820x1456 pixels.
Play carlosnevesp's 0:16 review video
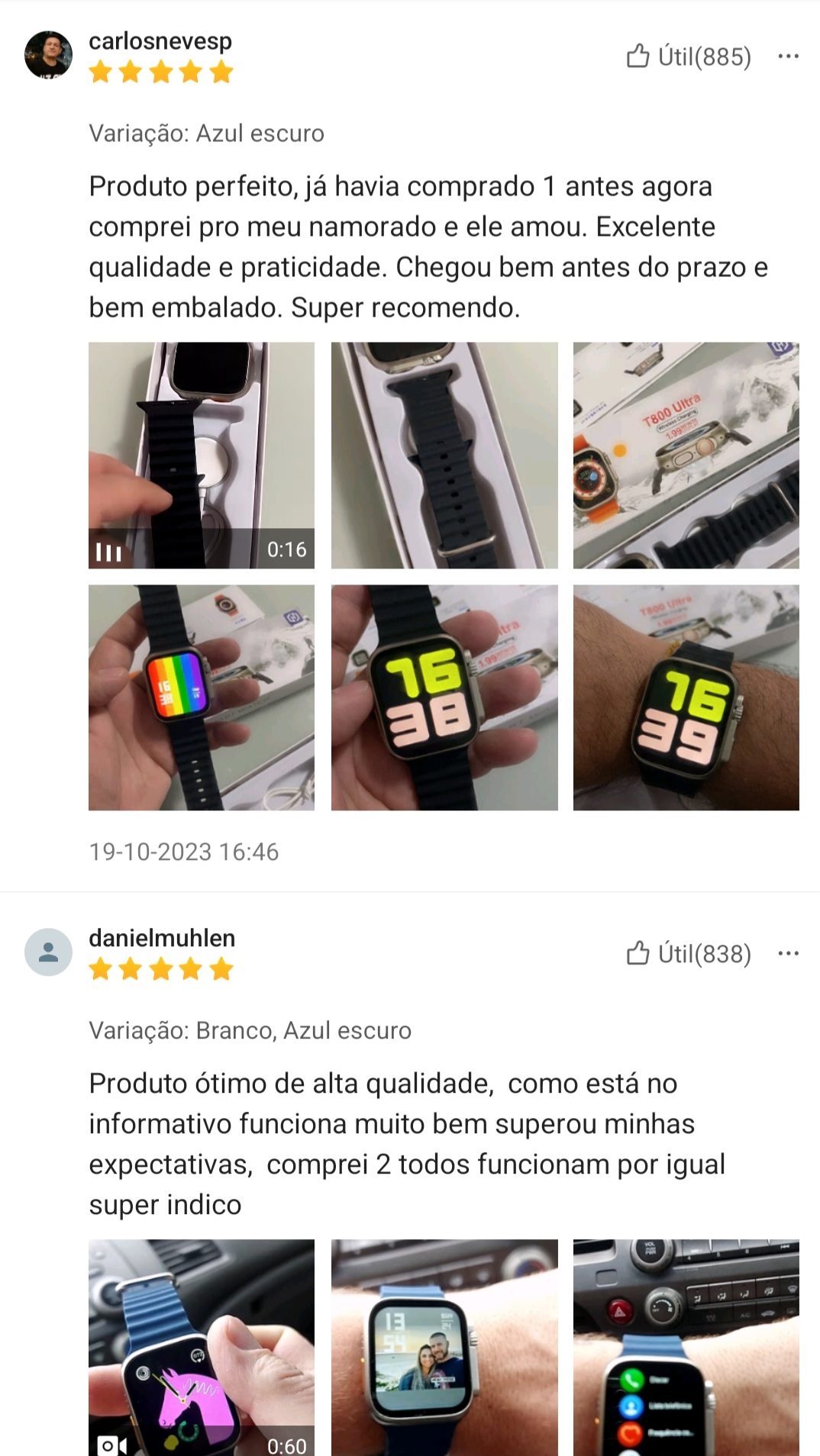click(x=202, y=455)
